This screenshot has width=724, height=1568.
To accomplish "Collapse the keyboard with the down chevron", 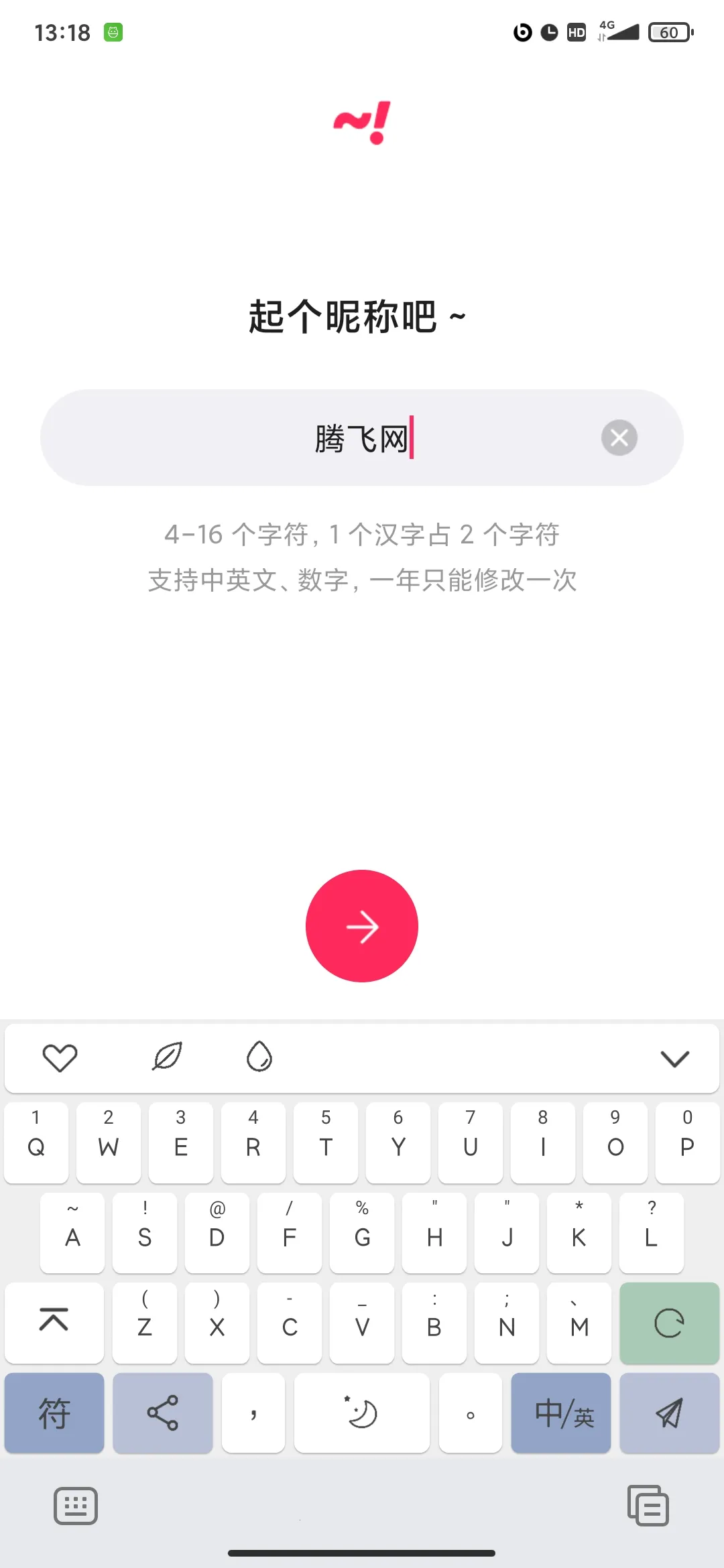I will pyautogui.click(x=674, y=1059).
